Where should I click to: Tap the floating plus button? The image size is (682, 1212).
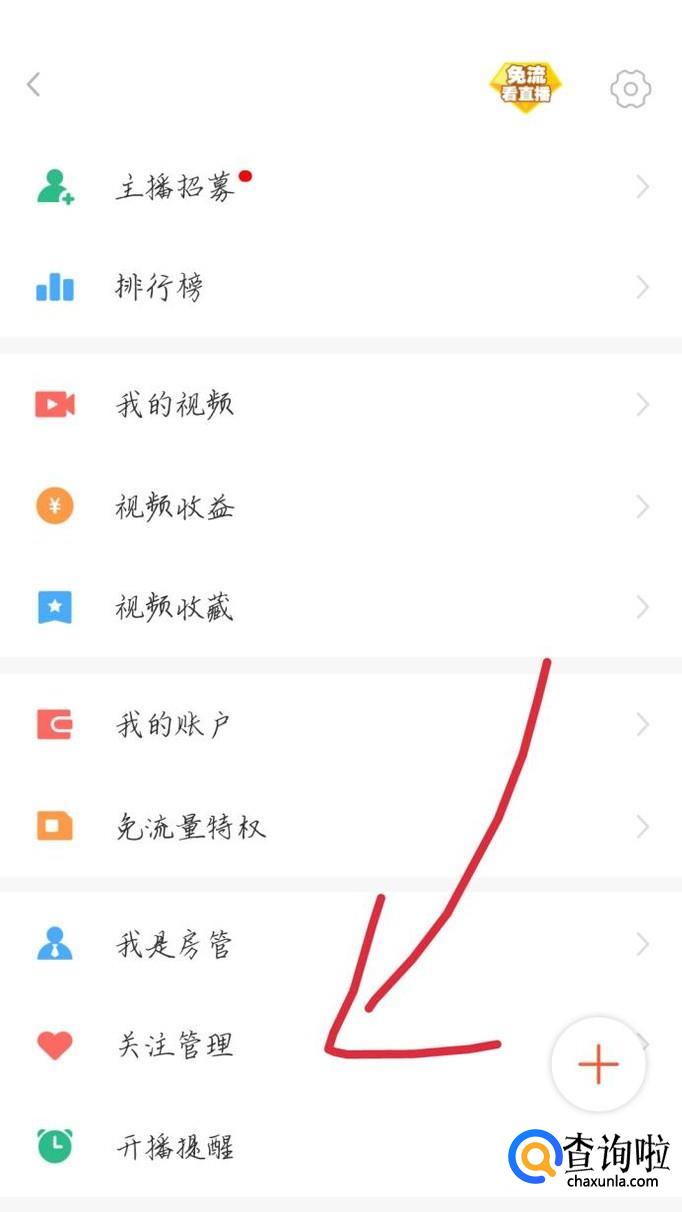[x=598, y=1065]
